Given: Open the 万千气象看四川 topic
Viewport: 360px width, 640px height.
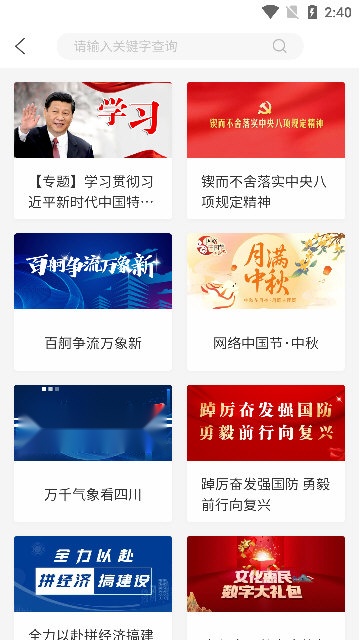Looking at the screenshot, I should pyautogui.click(x=93, y=453).
